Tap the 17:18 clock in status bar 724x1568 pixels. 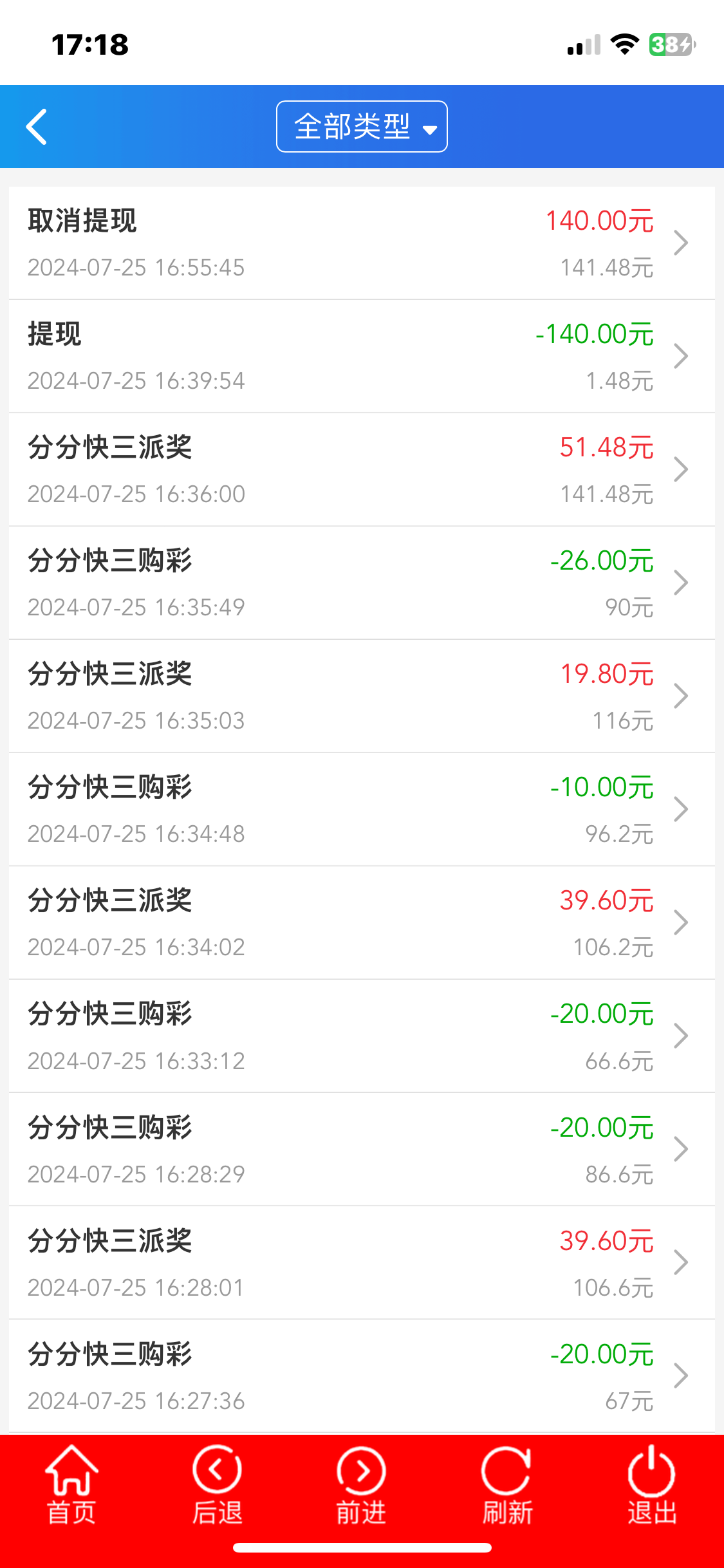pyautogui.click(x=91, y=44)
